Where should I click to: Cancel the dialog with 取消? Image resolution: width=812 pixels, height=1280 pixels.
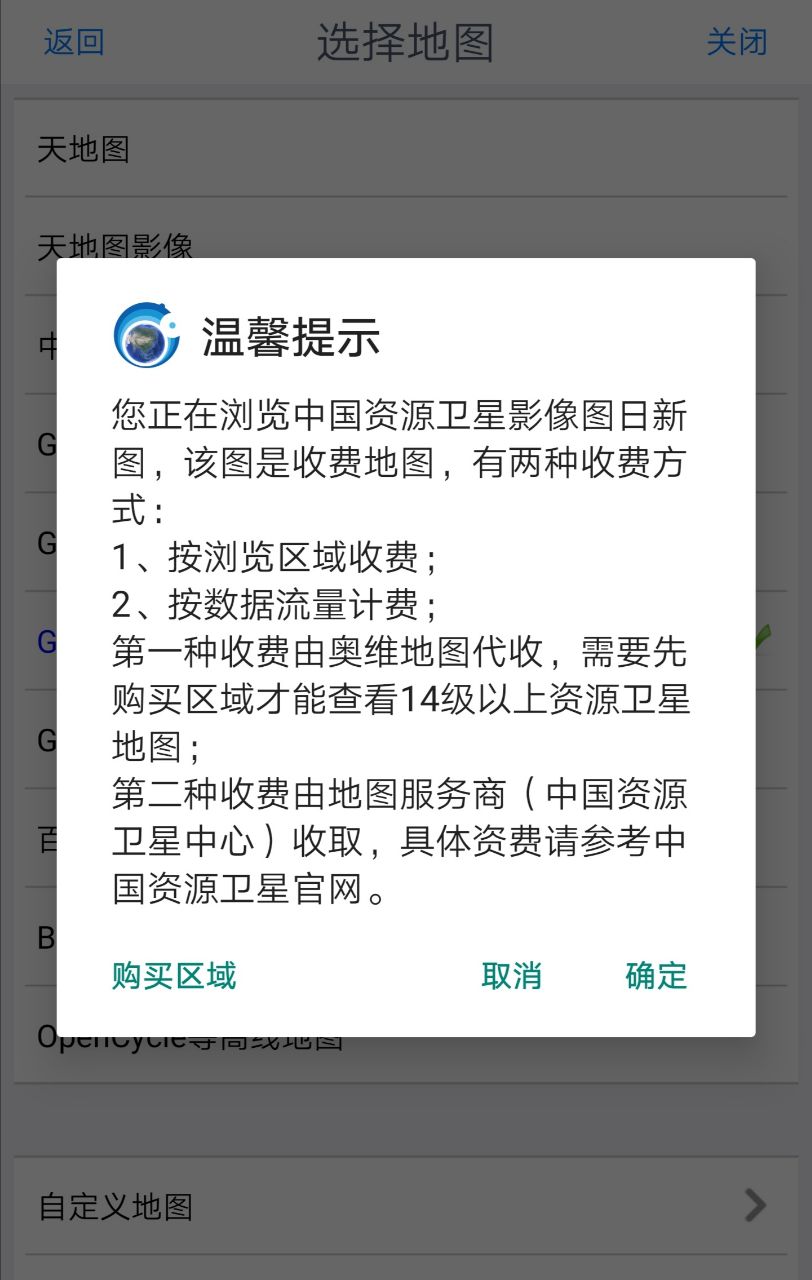511,975
